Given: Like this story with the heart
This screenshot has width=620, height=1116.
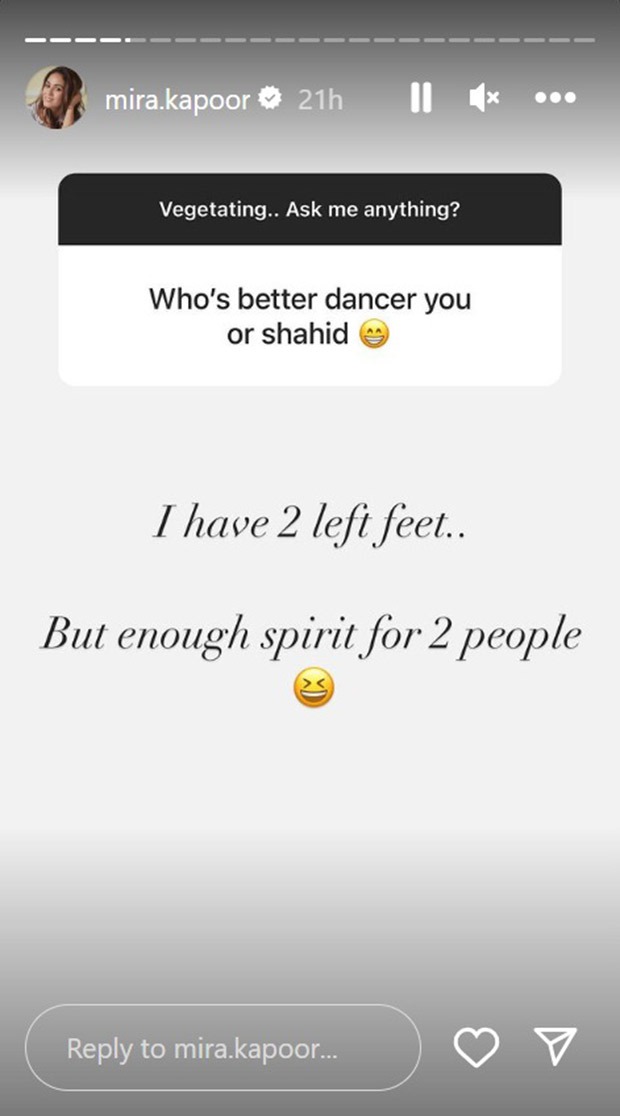Looking at the screenshot, I should pyautogui.click(x=476, y=1047).
